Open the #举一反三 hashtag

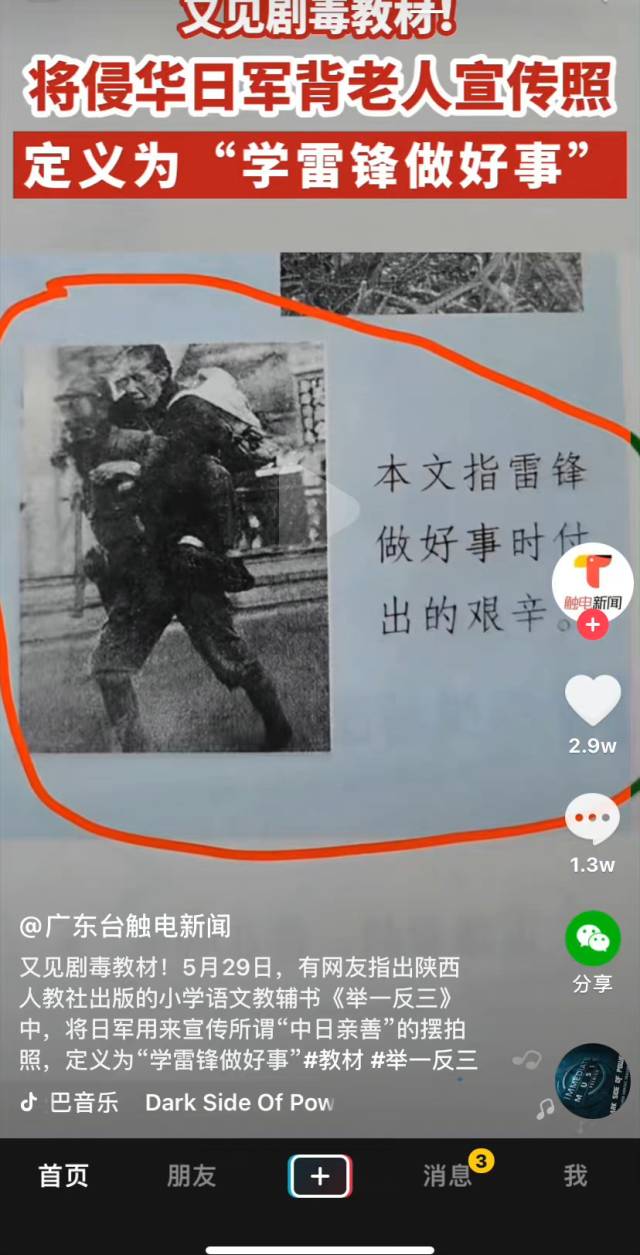424,1060
